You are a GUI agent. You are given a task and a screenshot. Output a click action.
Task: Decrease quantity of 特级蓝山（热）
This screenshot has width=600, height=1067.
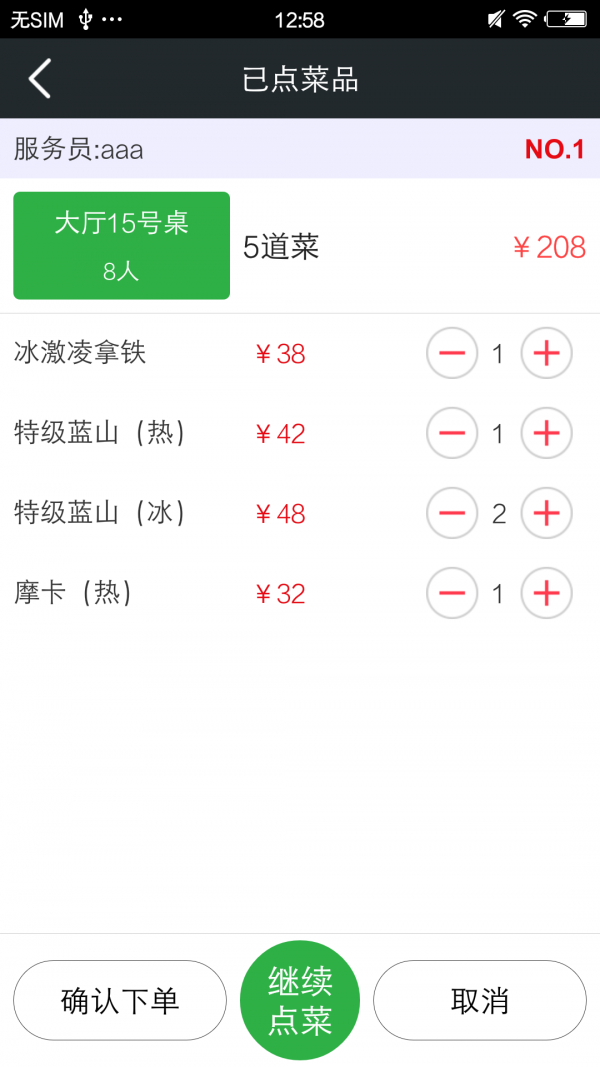[x=452, y=433]
